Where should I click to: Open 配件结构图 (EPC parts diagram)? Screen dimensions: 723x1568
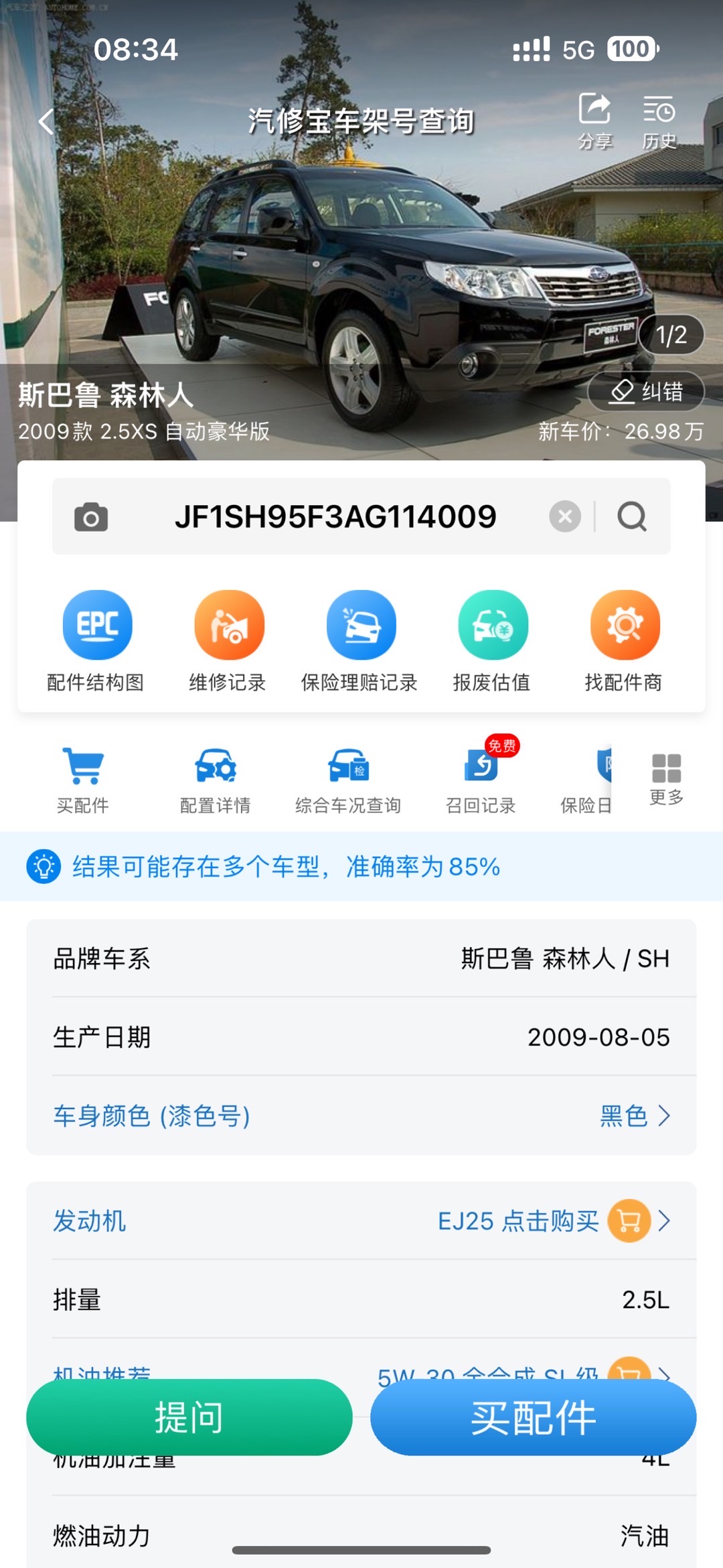(x=96, y=640)
